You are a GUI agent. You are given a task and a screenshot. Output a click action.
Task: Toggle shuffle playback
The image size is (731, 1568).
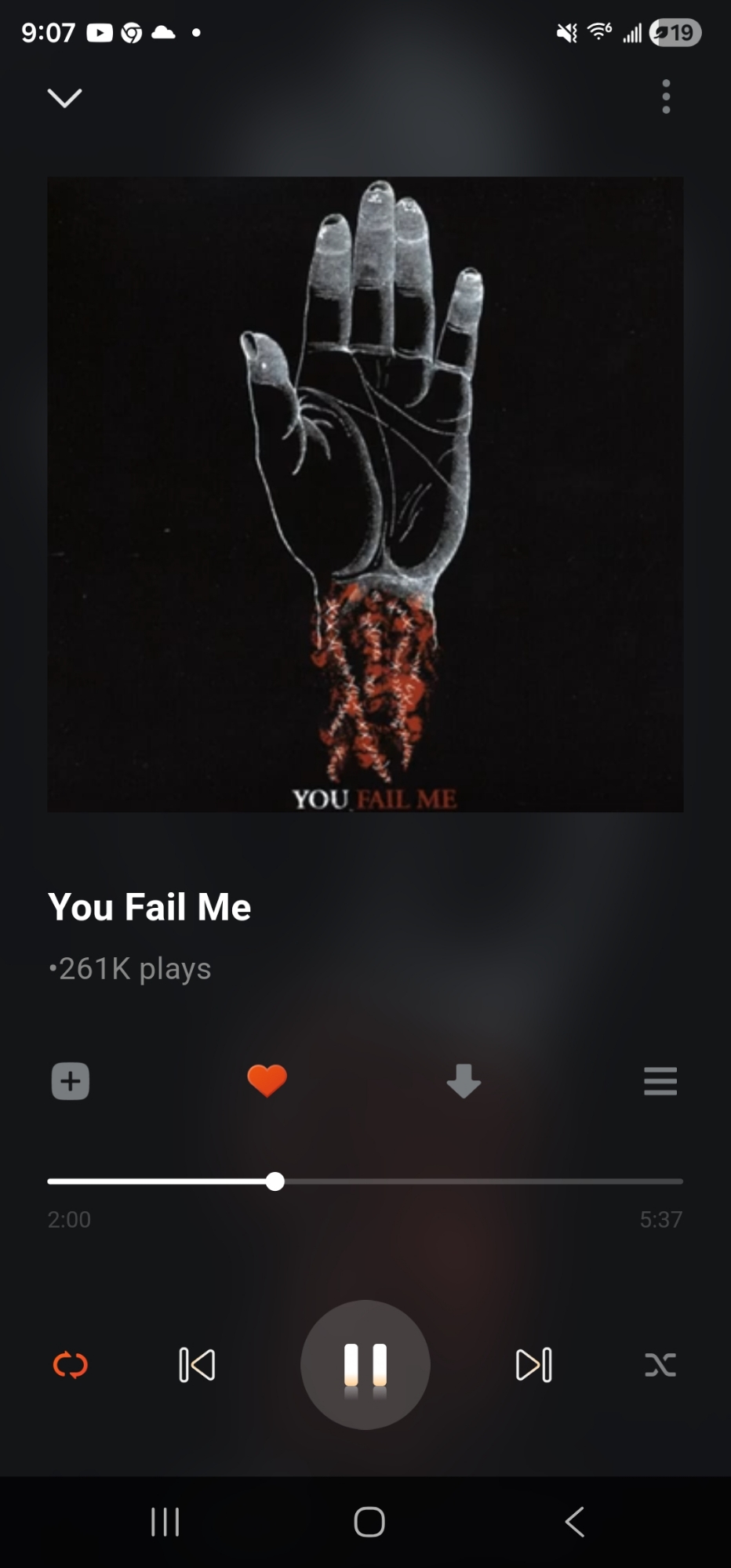pyautogui.click(x=660, y=1365)
